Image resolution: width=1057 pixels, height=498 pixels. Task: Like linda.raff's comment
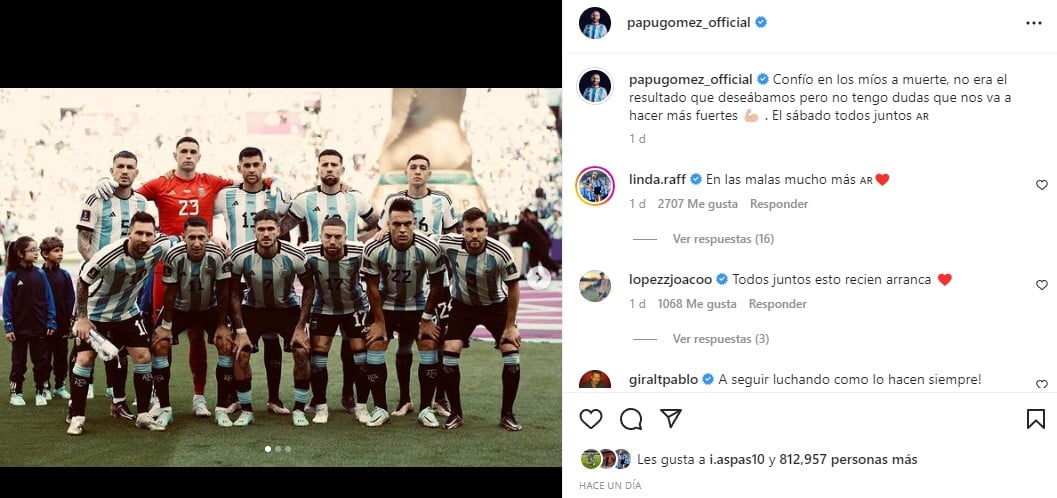(1041, 185)
